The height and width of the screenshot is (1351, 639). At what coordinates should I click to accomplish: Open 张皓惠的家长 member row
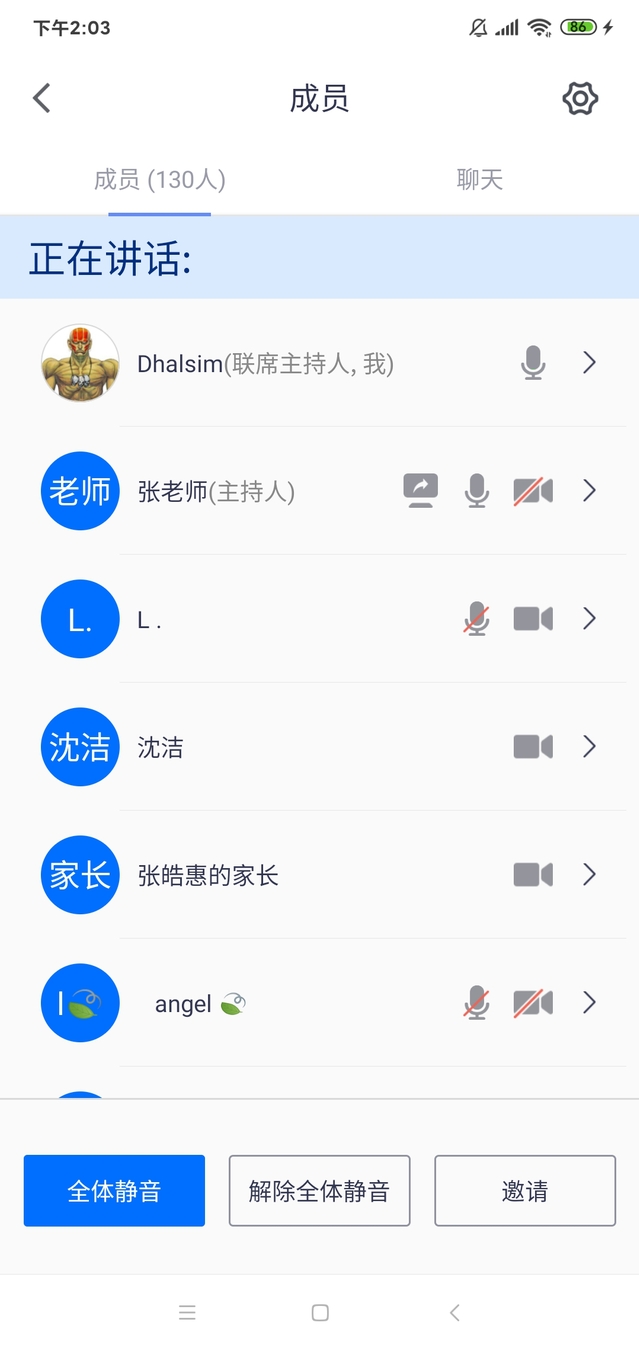[589, 875]
